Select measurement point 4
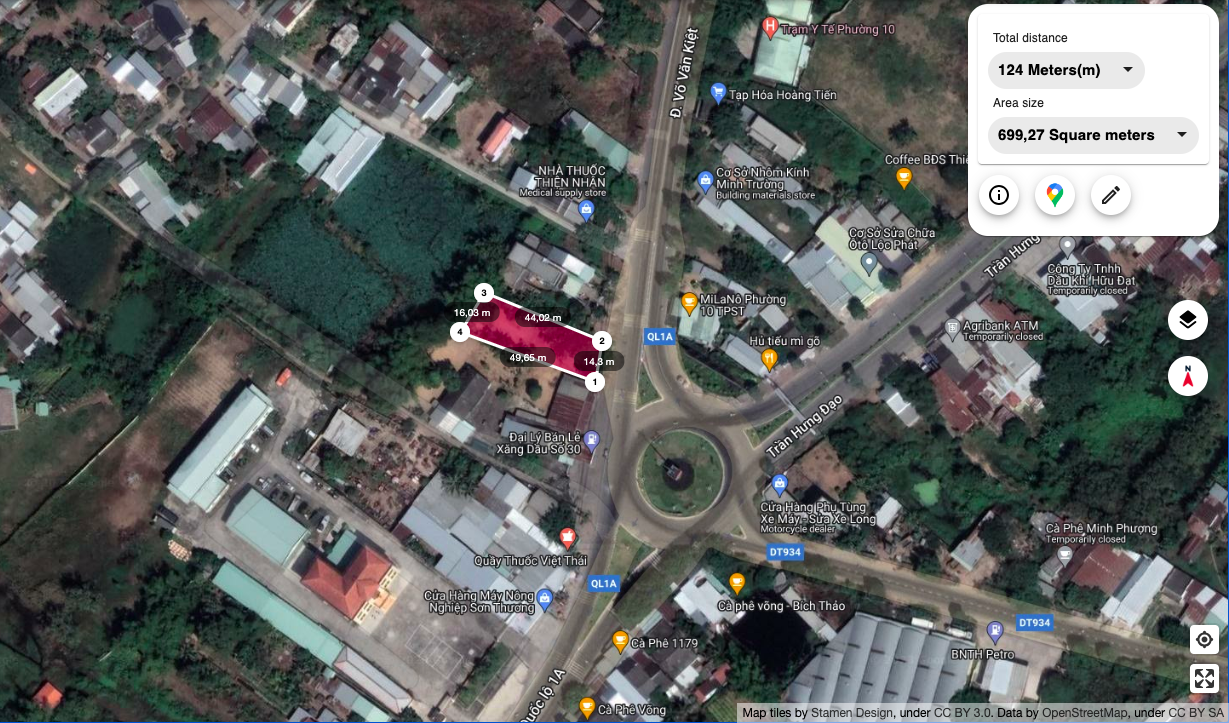 pyautogui.click(x=459, y=331)
